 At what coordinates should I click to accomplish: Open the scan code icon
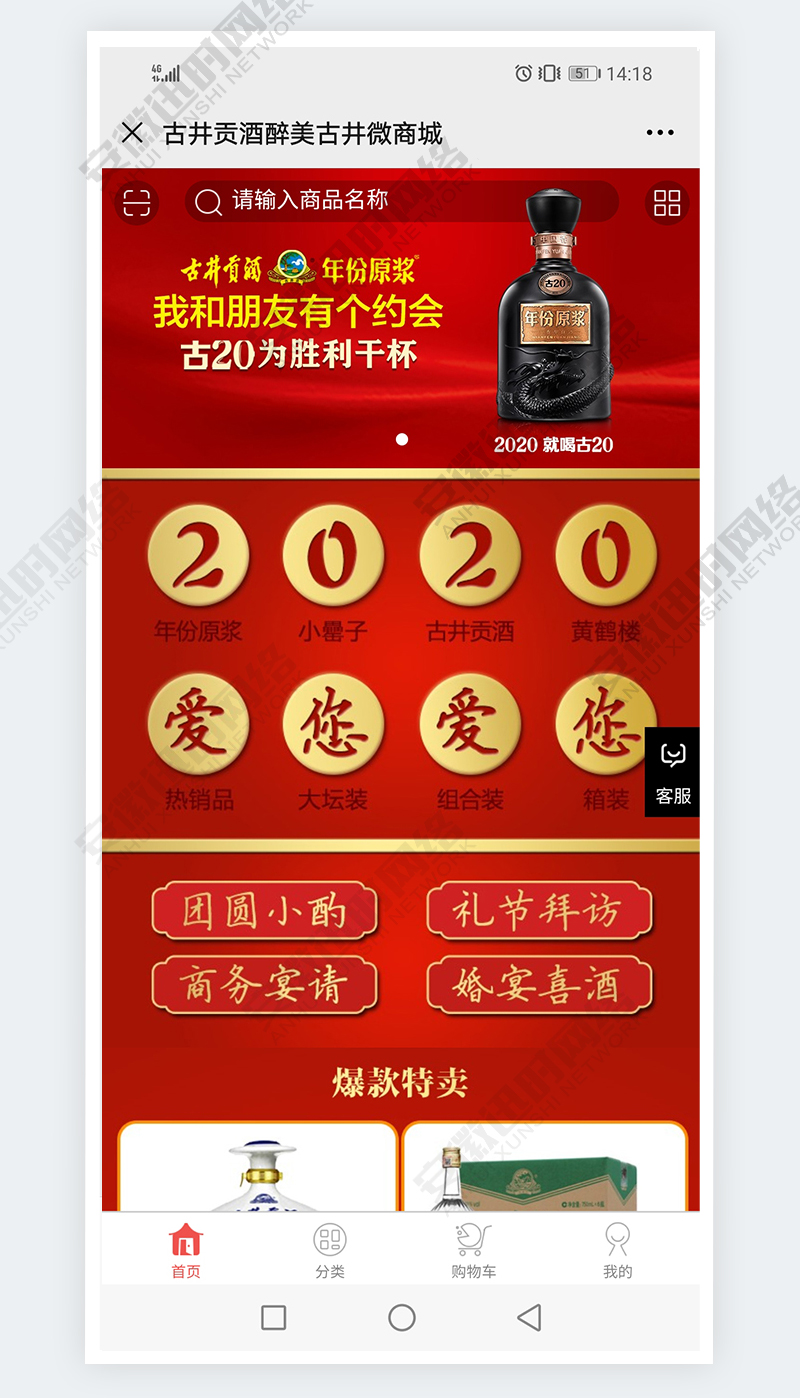[x=137, y=202]
